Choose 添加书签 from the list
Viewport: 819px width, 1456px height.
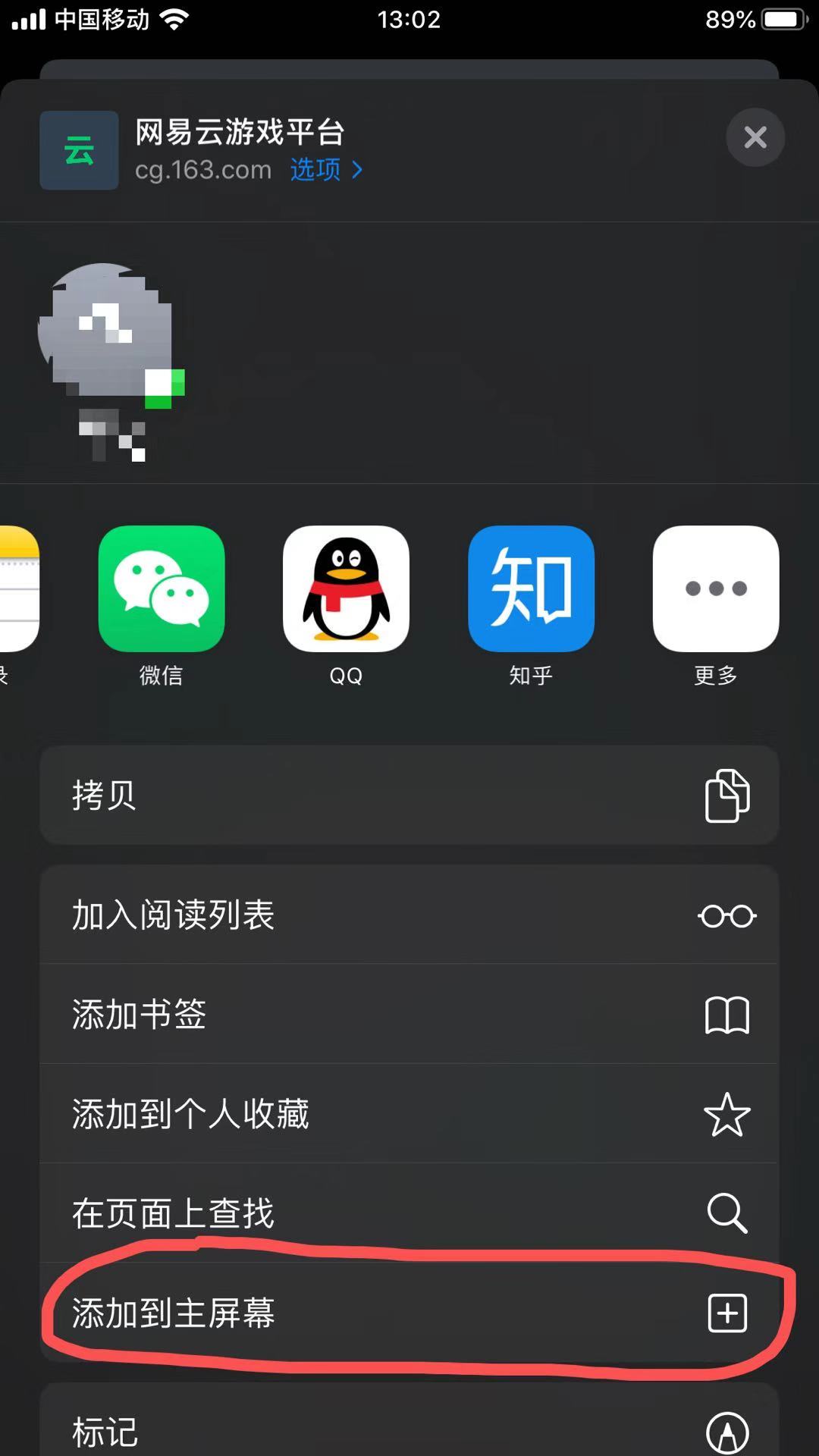tap(303, 1015)
